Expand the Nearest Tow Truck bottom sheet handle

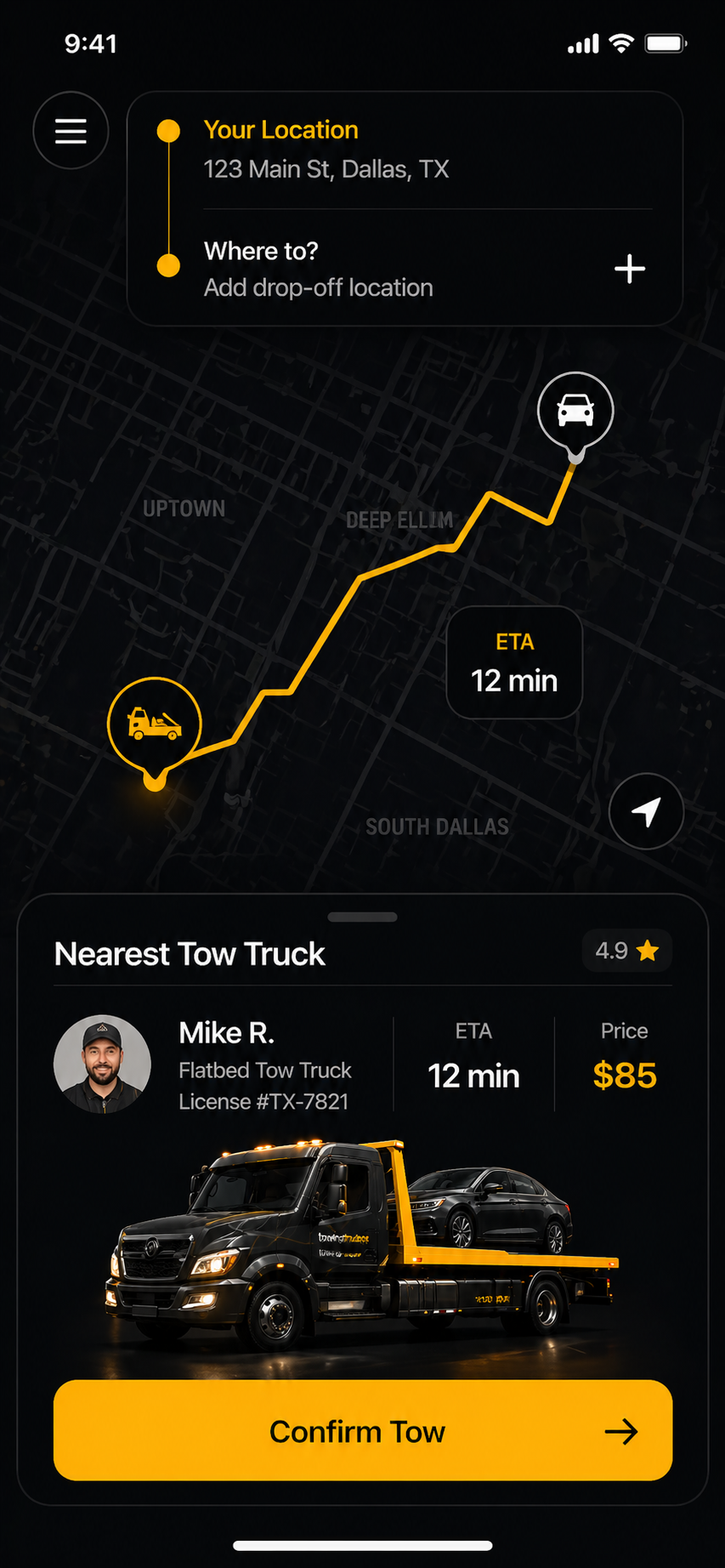tap(362, 917)
